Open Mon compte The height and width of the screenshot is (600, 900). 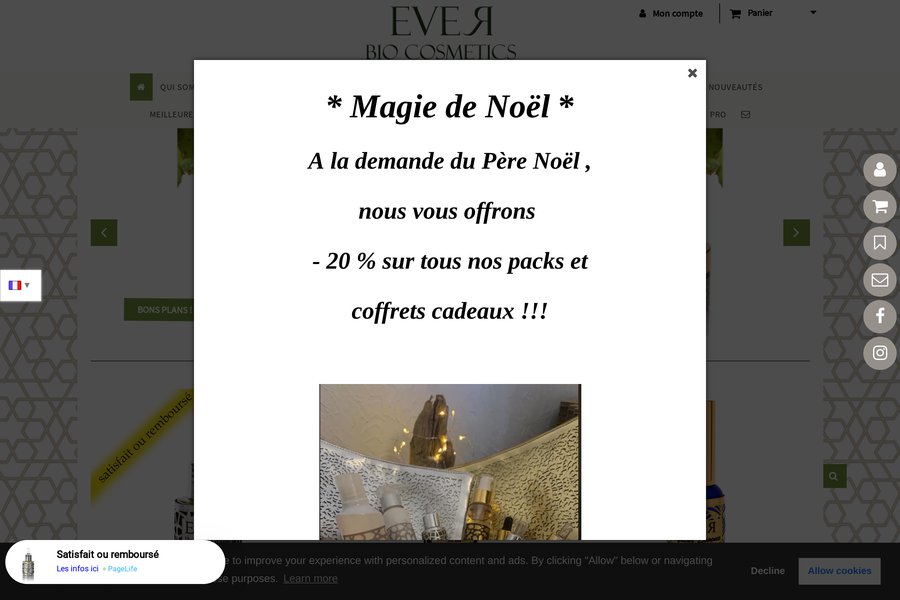[671, 14]
